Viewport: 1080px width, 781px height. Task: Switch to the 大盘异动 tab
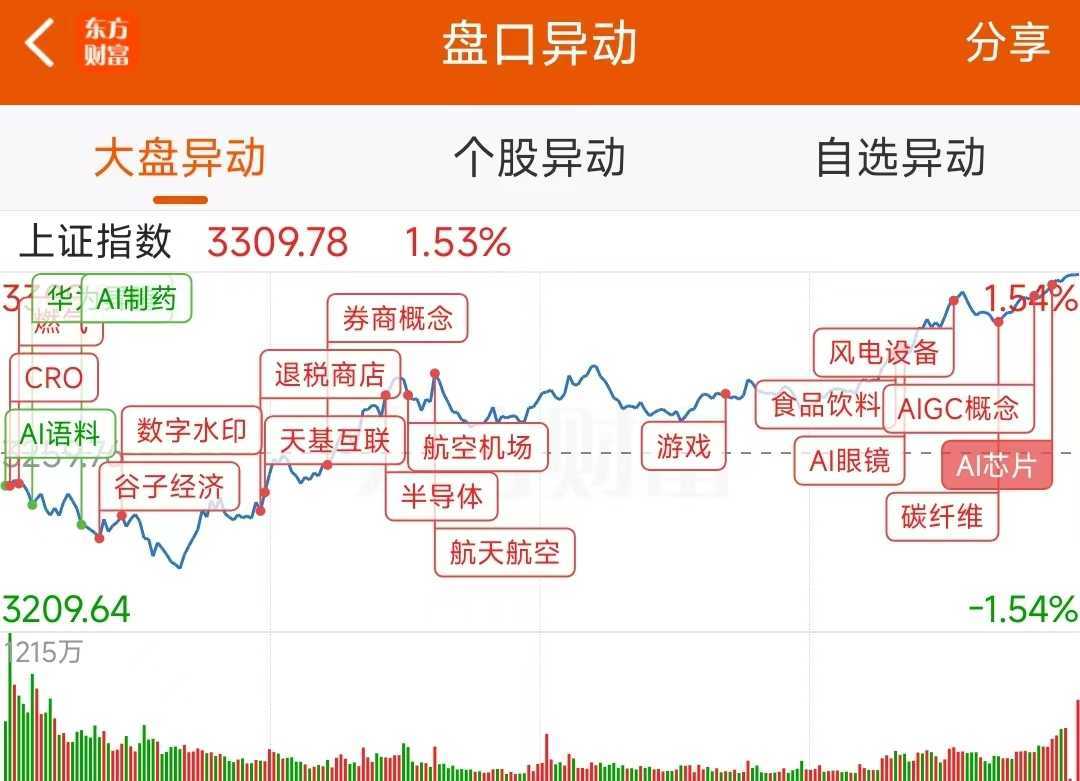[x=180, y=159]
